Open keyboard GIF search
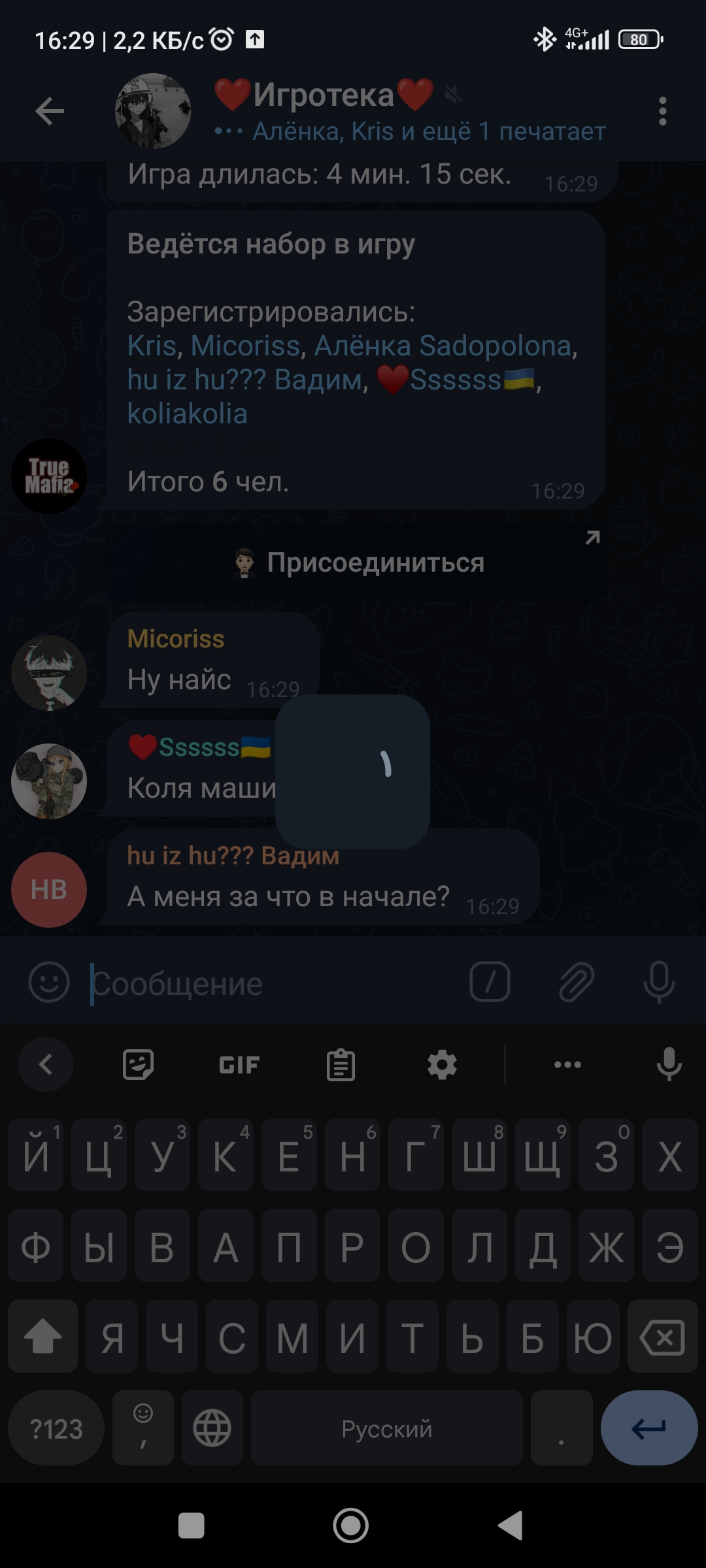Viewport: 706px width, 1568px height. coord(239,1065)
